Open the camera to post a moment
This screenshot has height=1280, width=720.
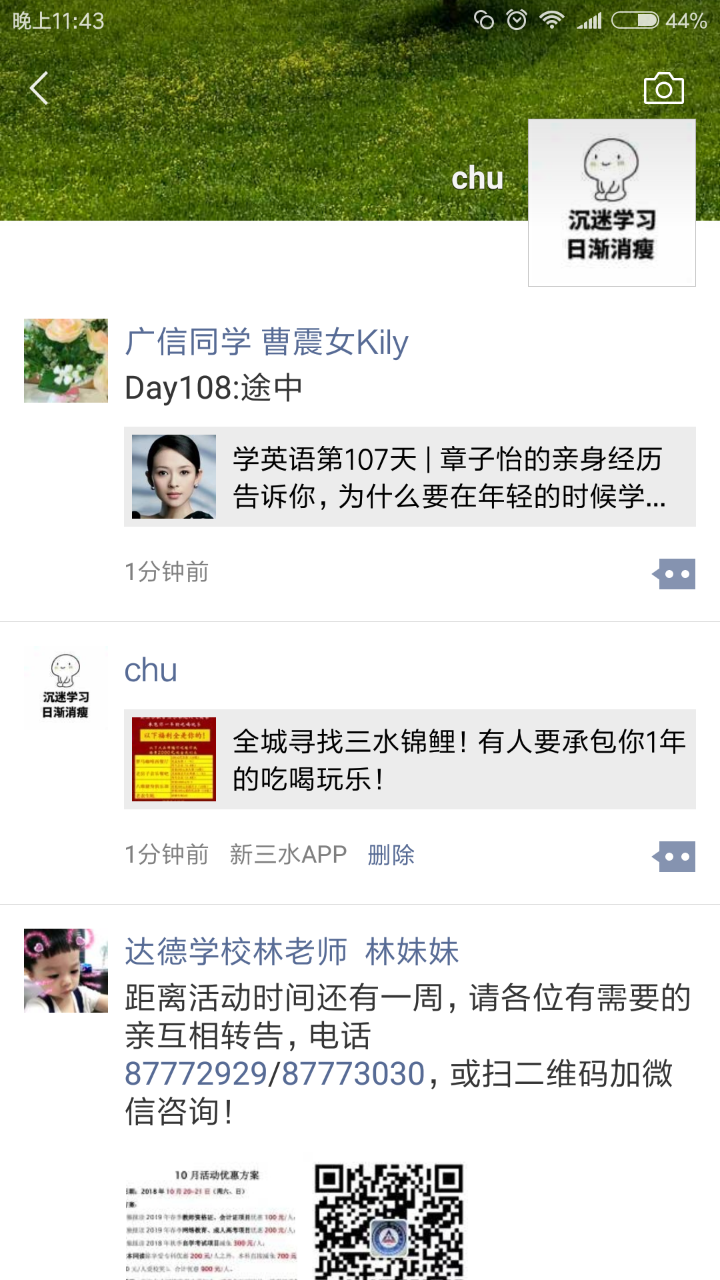click(663, 89)
